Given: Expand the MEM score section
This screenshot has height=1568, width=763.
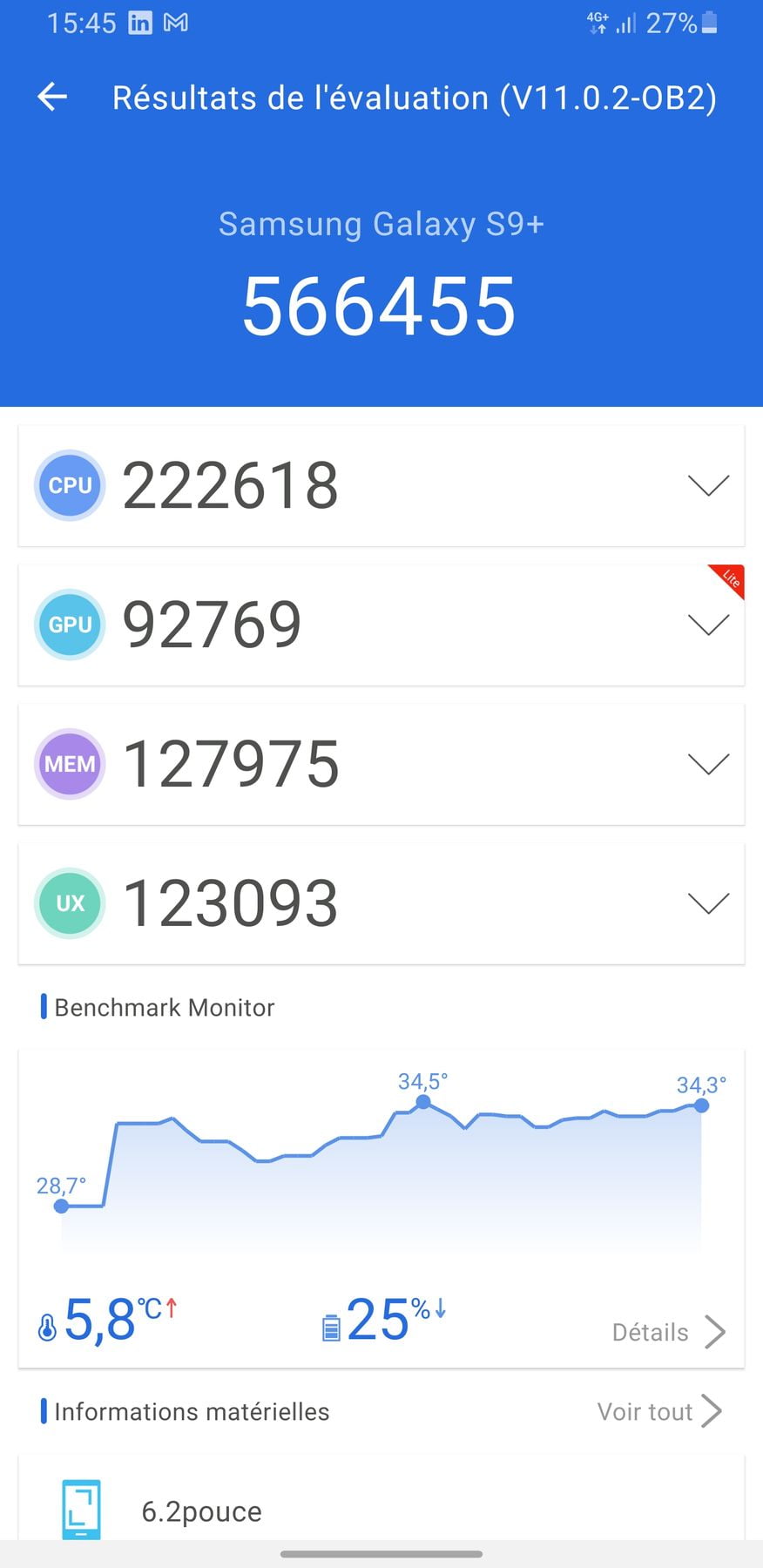Looking at the screenshot, I should (708, 765).
